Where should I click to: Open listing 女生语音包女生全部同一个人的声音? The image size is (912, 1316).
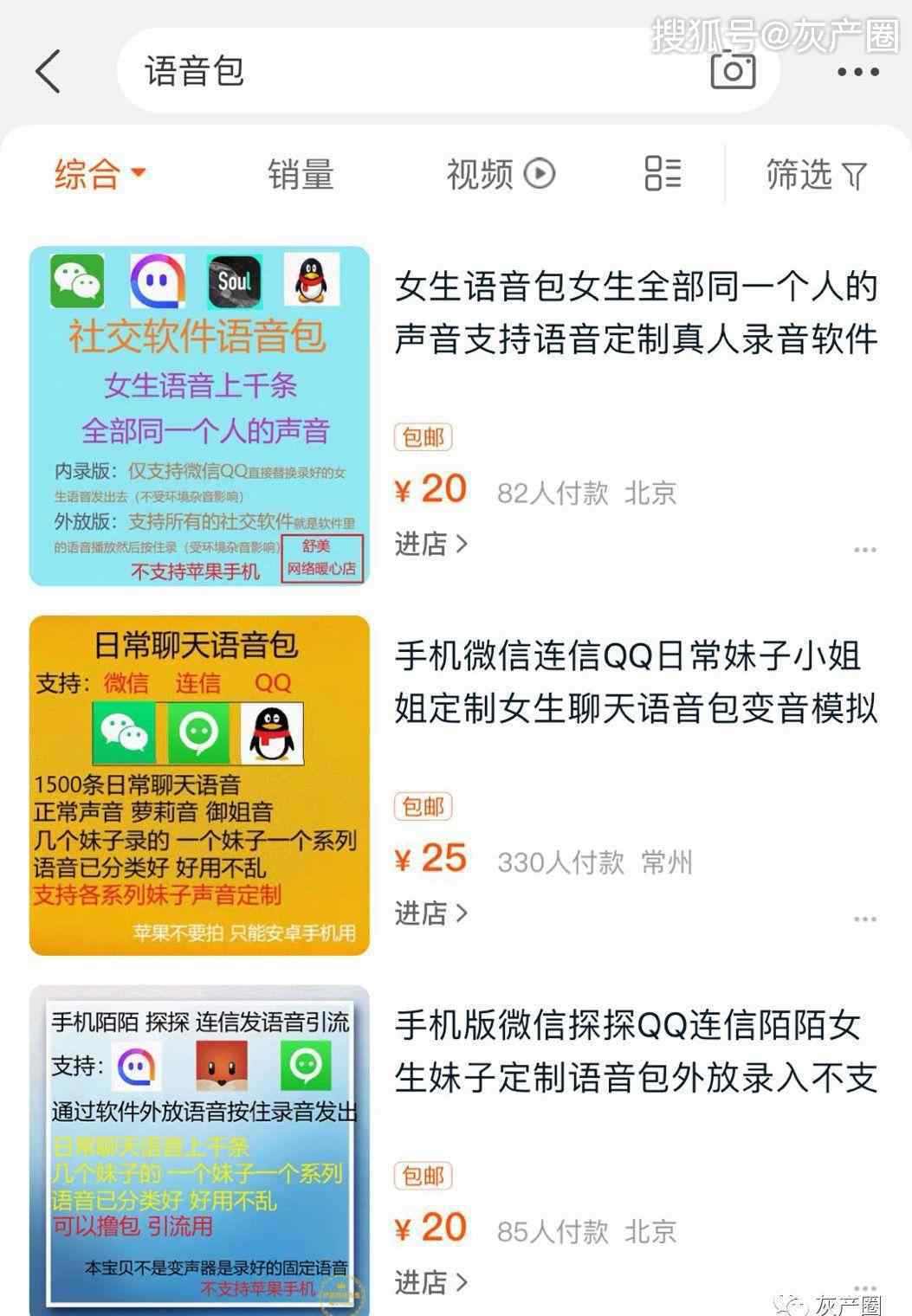[637, 313]
